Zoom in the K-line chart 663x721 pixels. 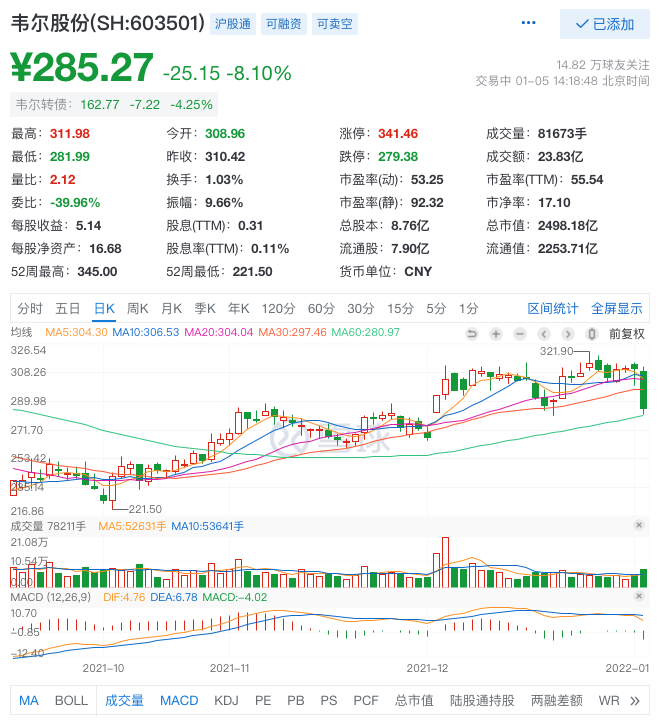point(498,333)
